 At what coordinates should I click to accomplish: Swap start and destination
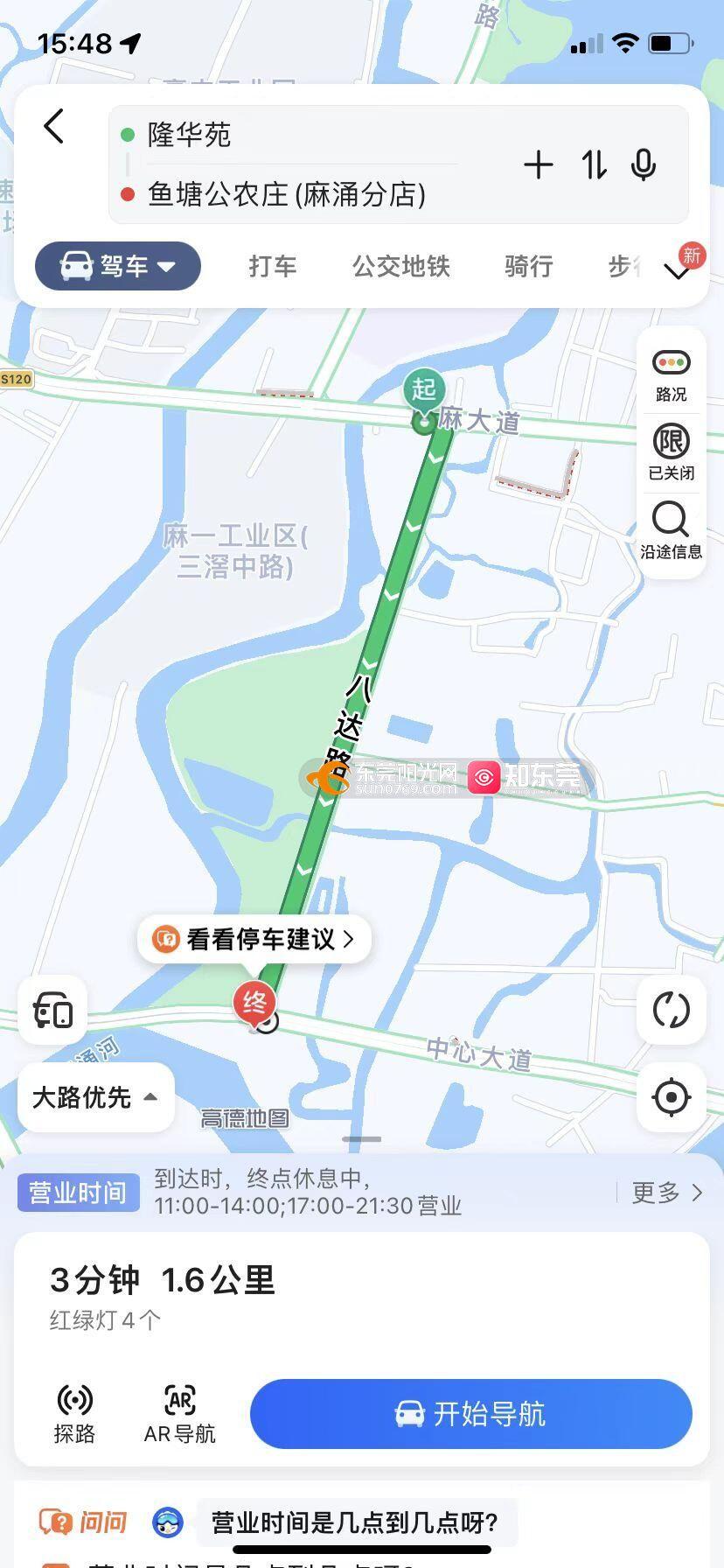coord(594,165)
